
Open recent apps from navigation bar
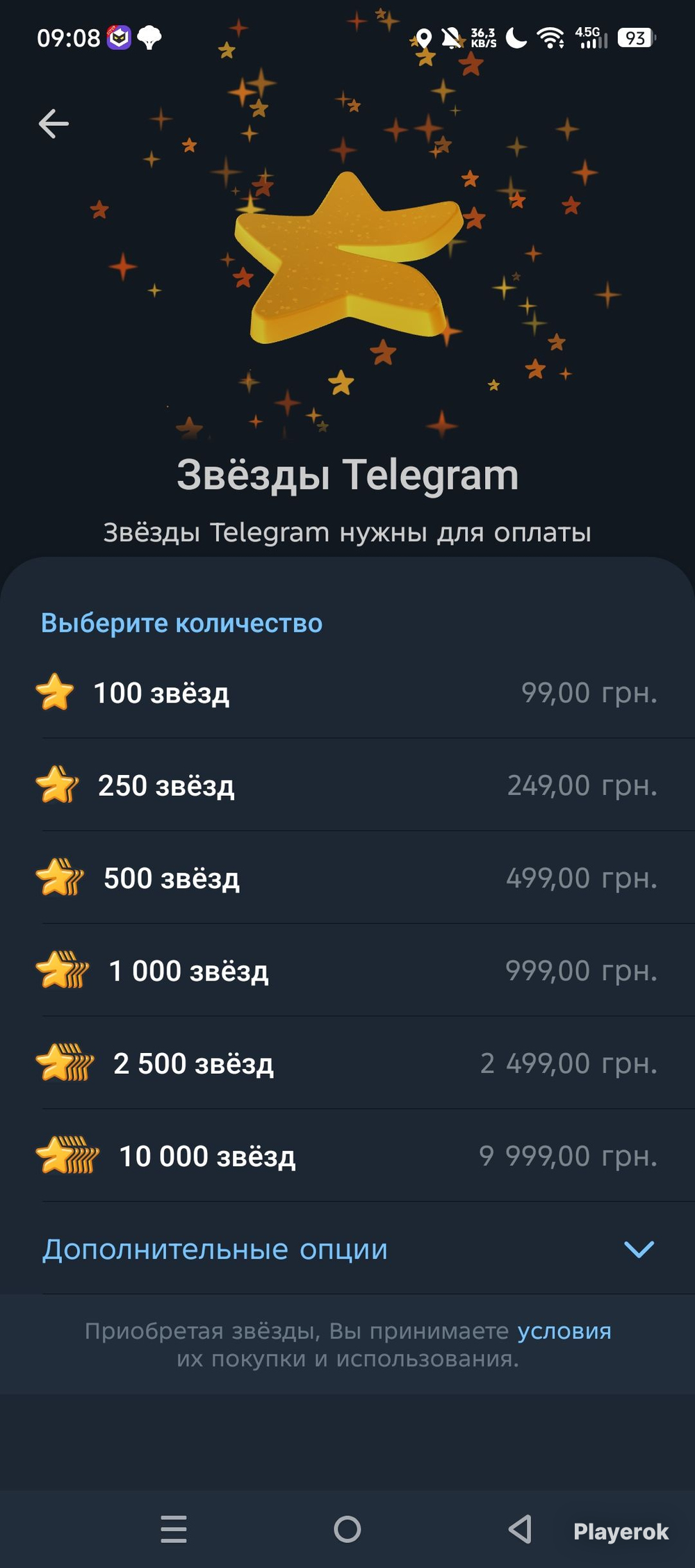173,1529
